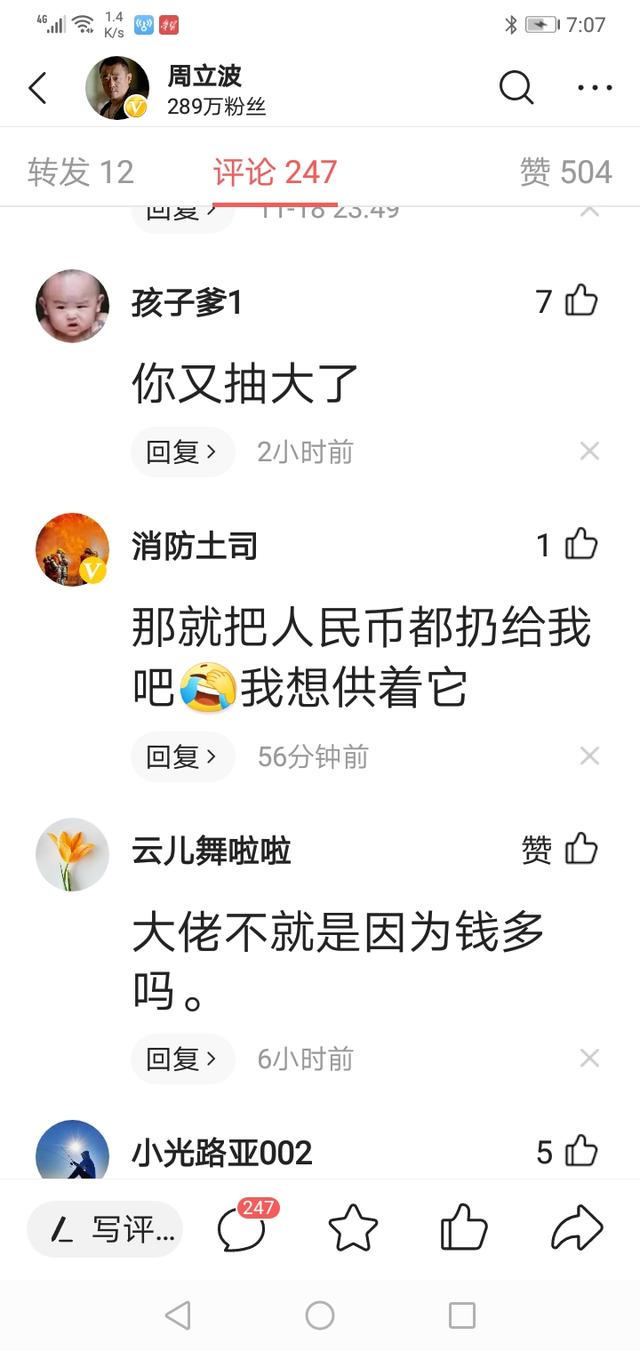Viewport: 640px width, 1351px height.
Task: Like 消防士司's comment
Action: coord(581,545)
